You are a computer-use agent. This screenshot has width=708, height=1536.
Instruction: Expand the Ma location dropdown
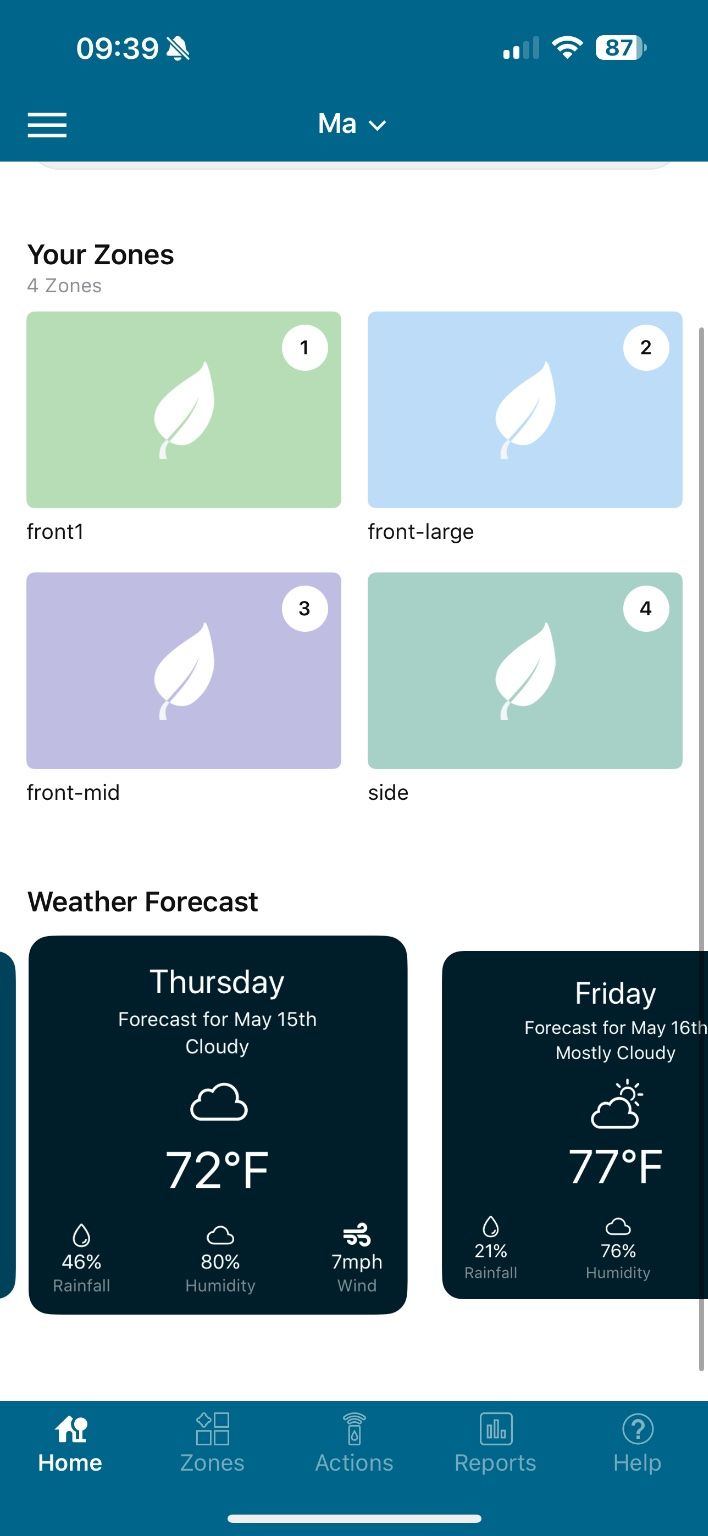352,124
